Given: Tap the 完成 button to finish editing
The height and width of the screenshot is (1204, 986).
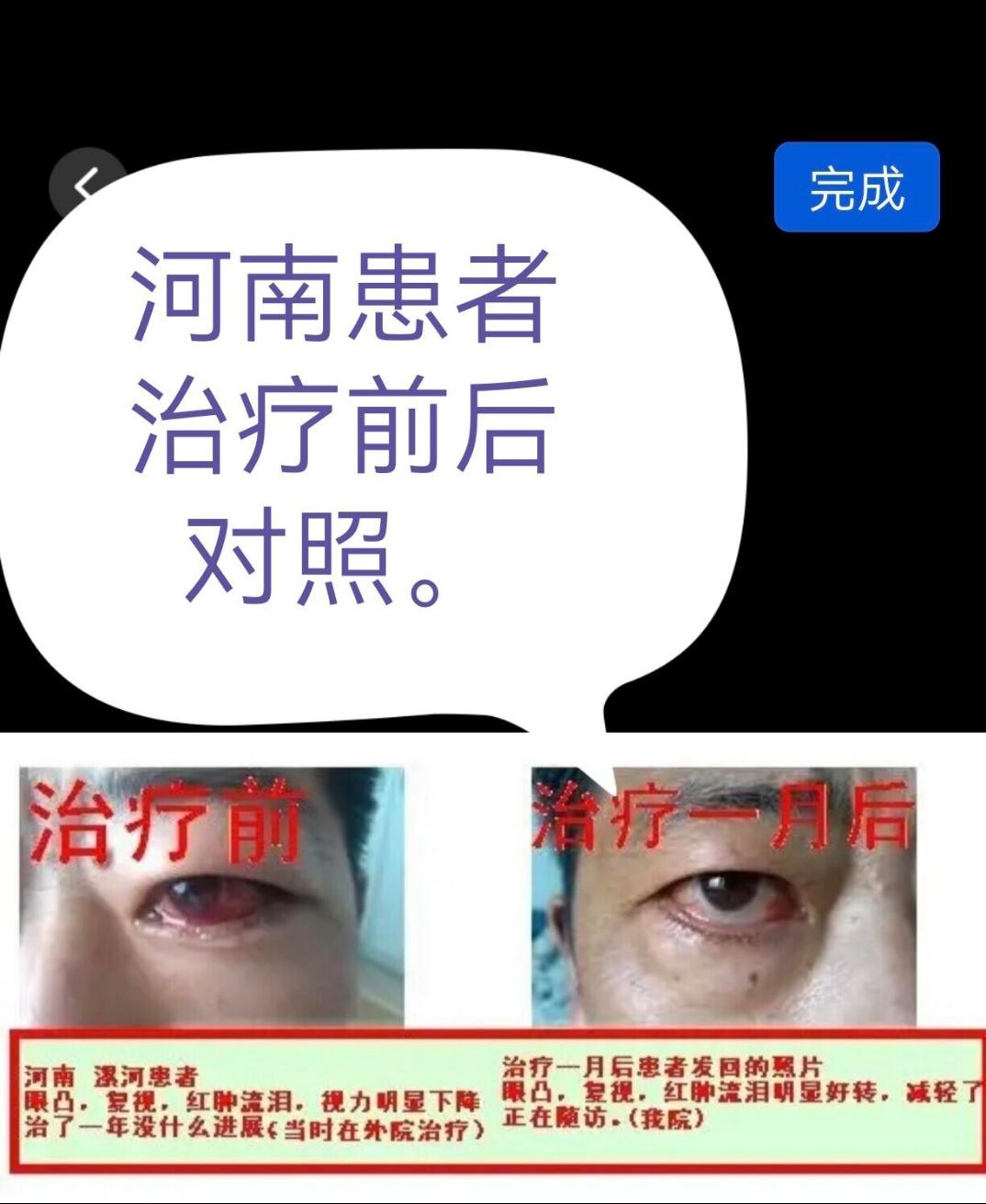Looking at the screenshot, I should tap(856, 187).
